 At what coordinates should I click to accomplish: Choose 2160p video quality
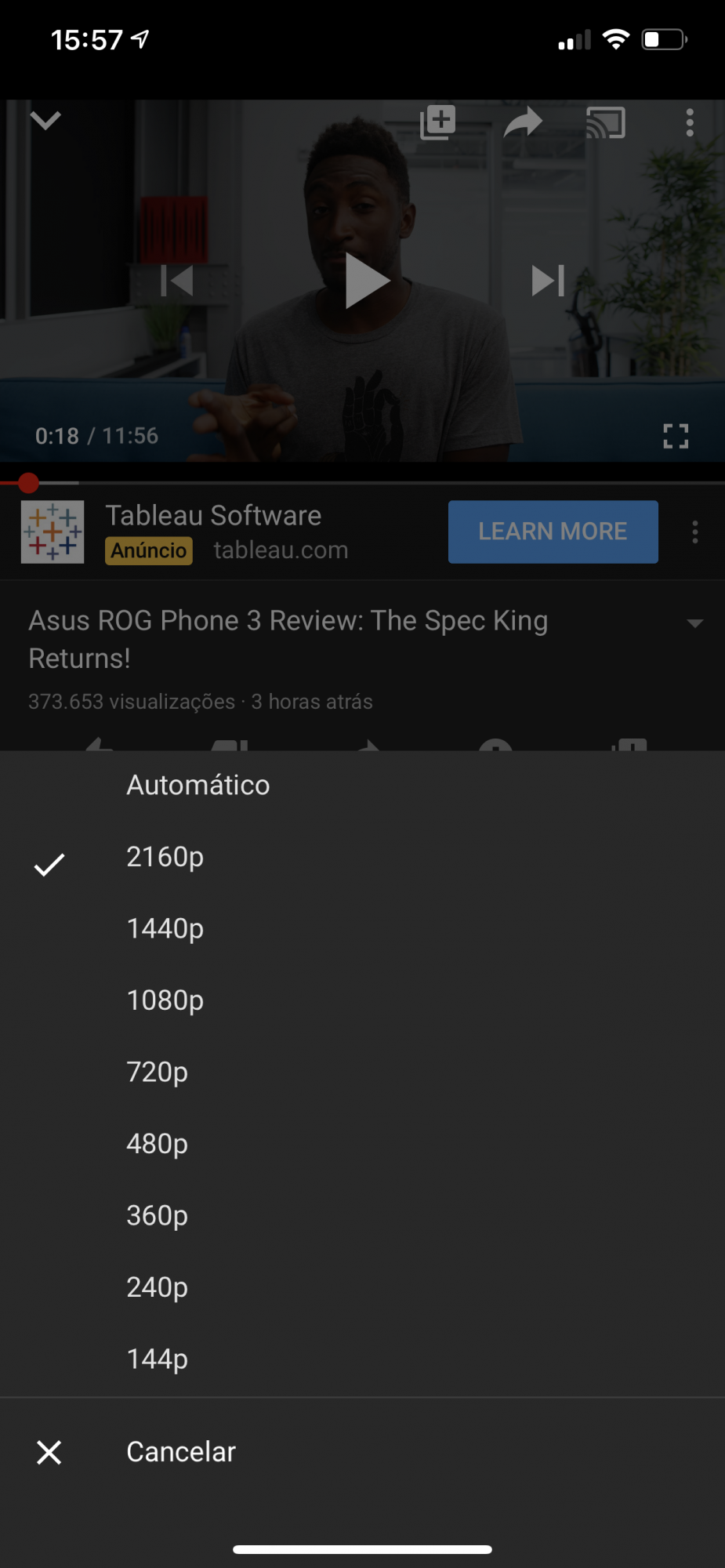(x=165, y=857)
